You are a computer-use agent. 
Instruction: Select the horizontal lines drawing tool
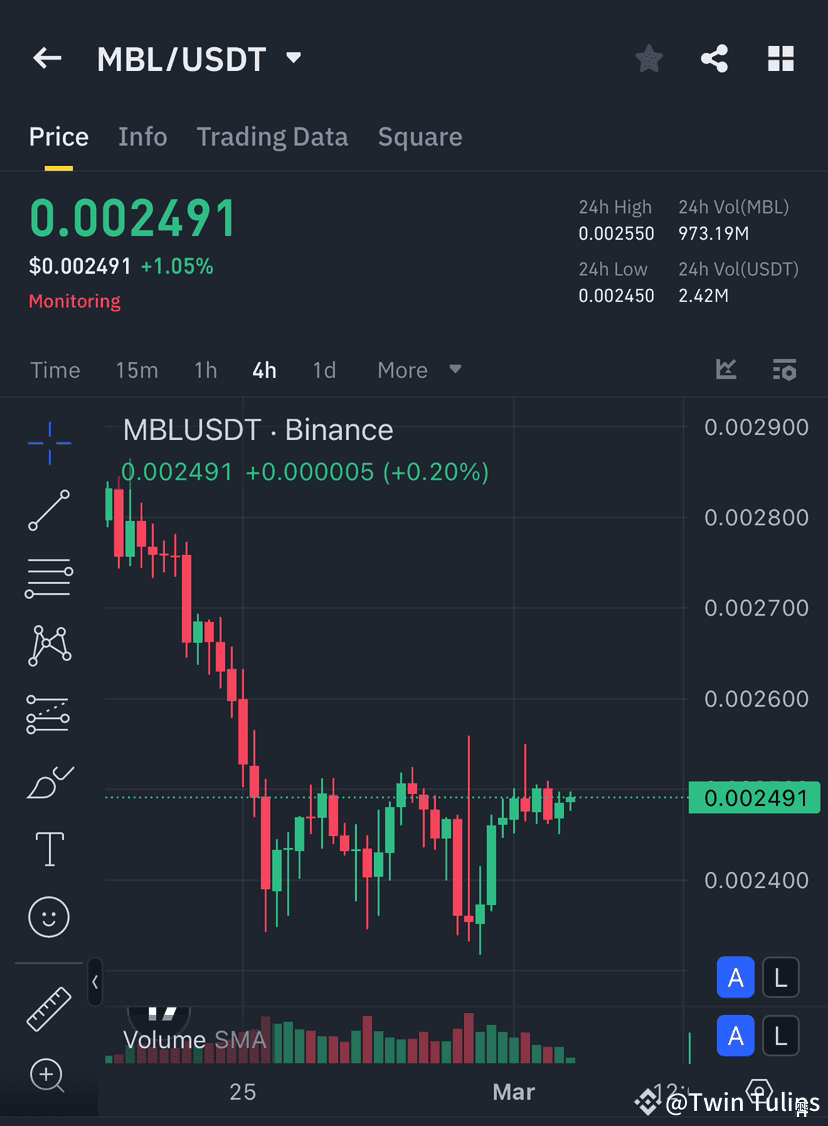tap(48, 578)
